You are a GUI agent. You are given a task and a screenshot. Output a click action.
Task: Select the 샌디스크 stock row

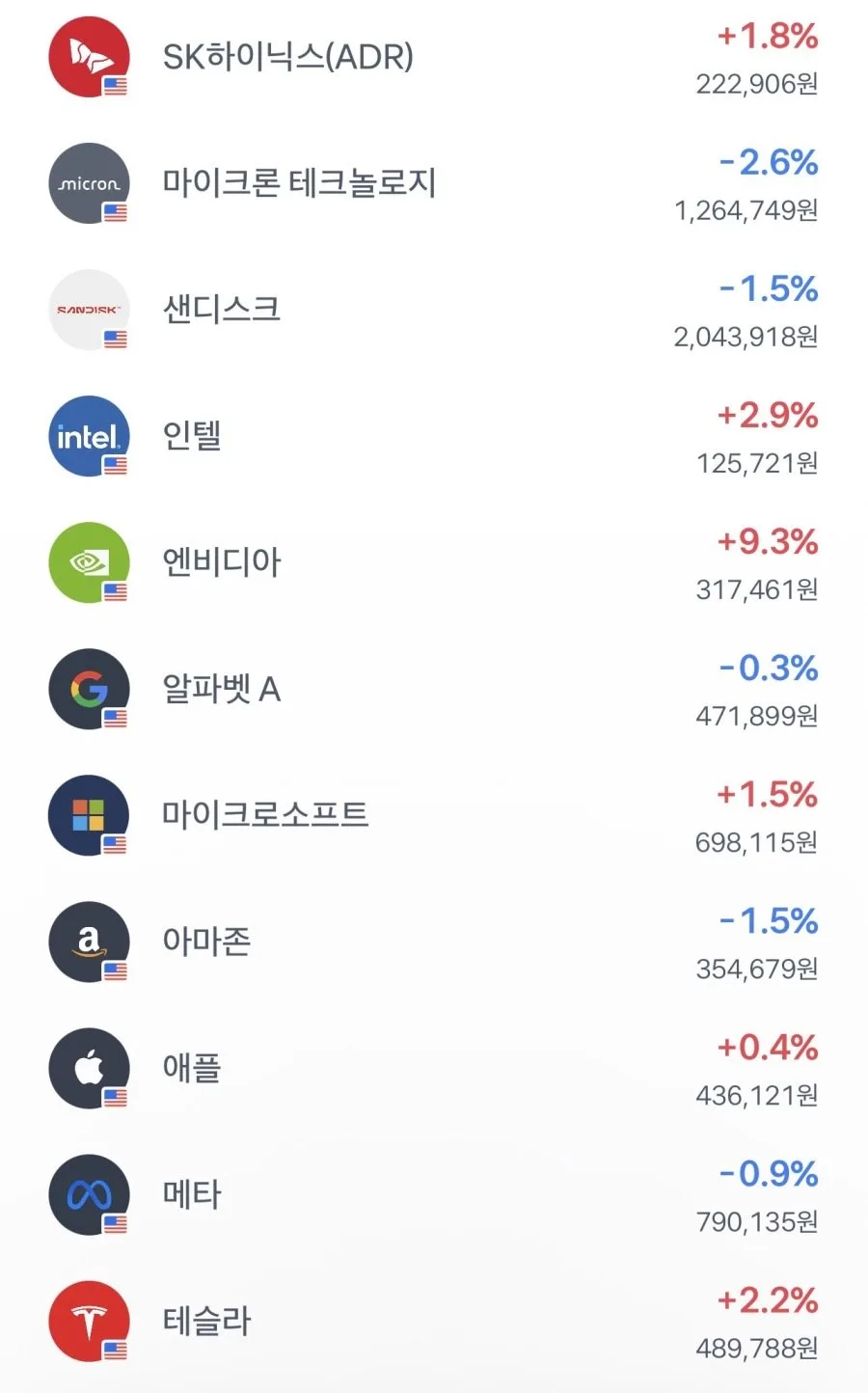click(x=434, y=310)
